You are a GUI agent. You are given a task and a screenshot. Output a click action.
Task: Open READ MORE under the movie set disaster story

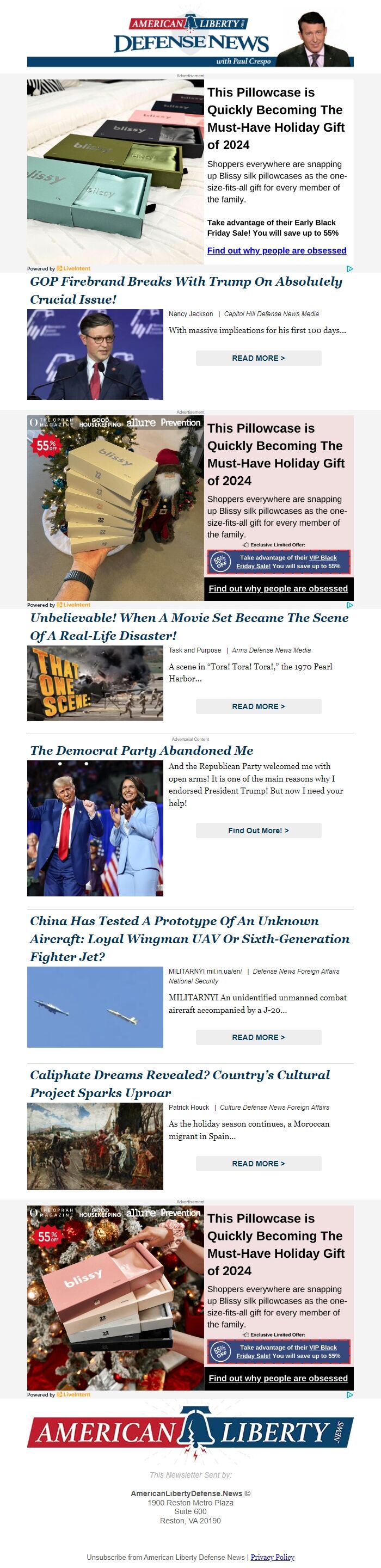click(x=258, y=706)
